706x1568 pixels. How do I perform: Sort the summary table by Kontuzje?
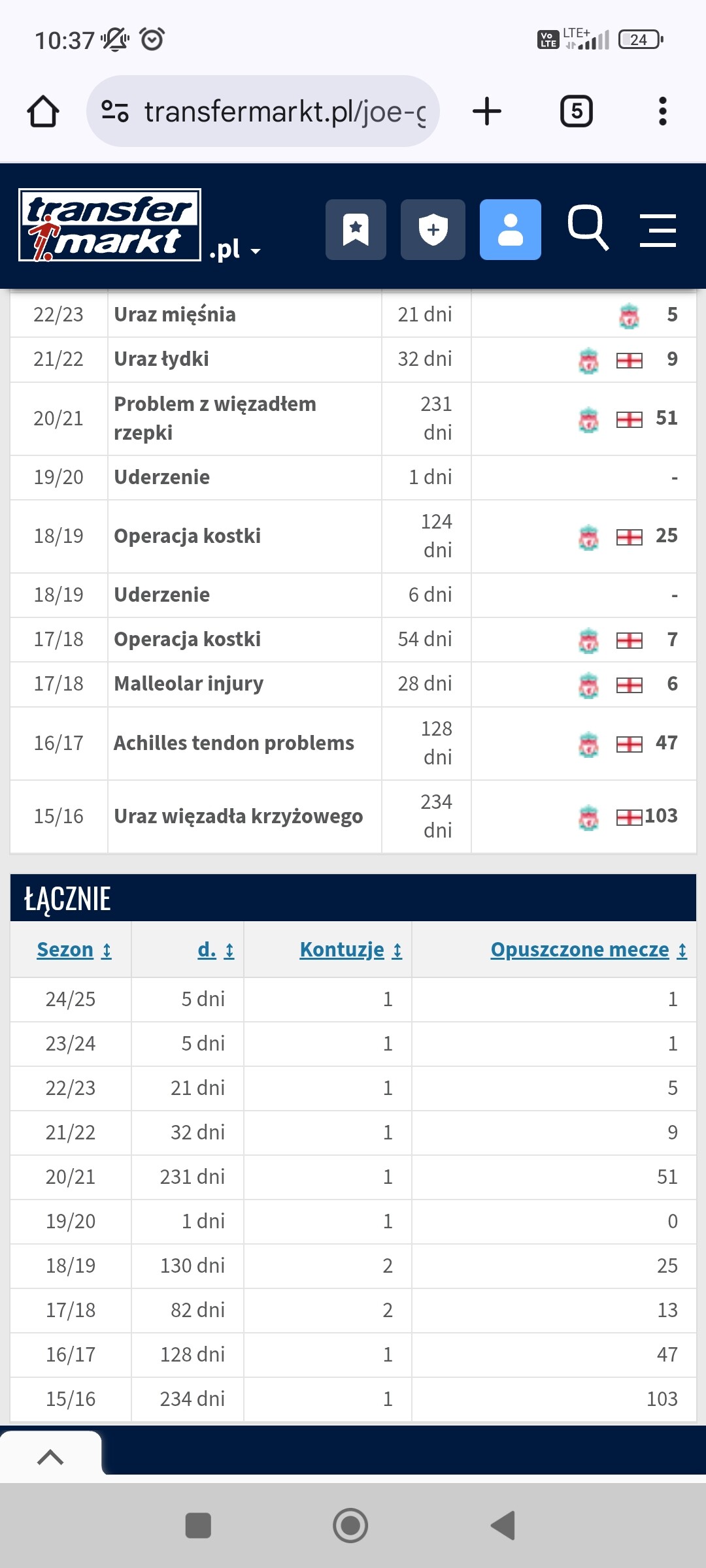(x=350, y=949)
